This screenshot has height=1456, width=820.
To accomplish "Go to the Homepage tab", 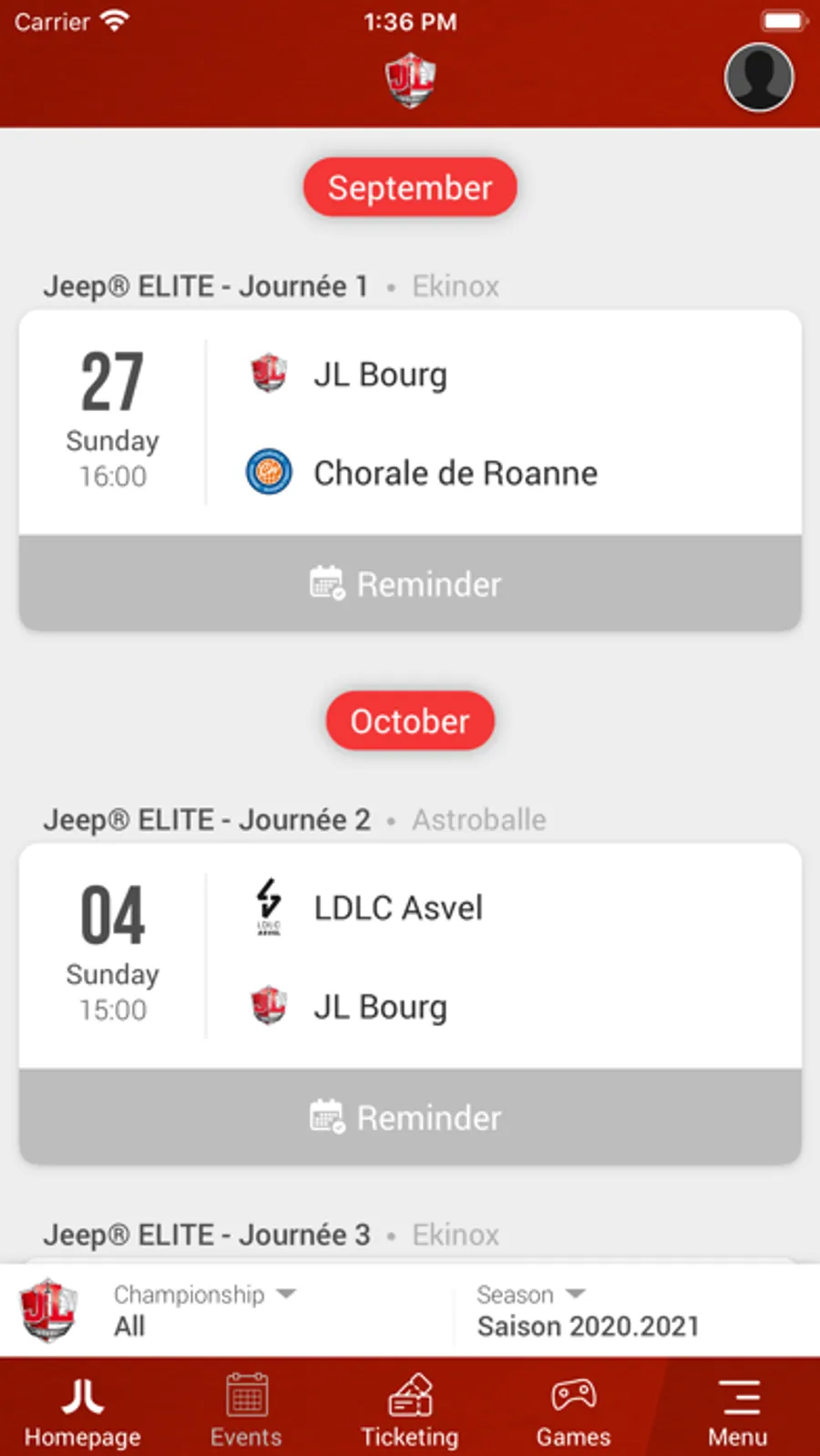I will coord(82,1409).
